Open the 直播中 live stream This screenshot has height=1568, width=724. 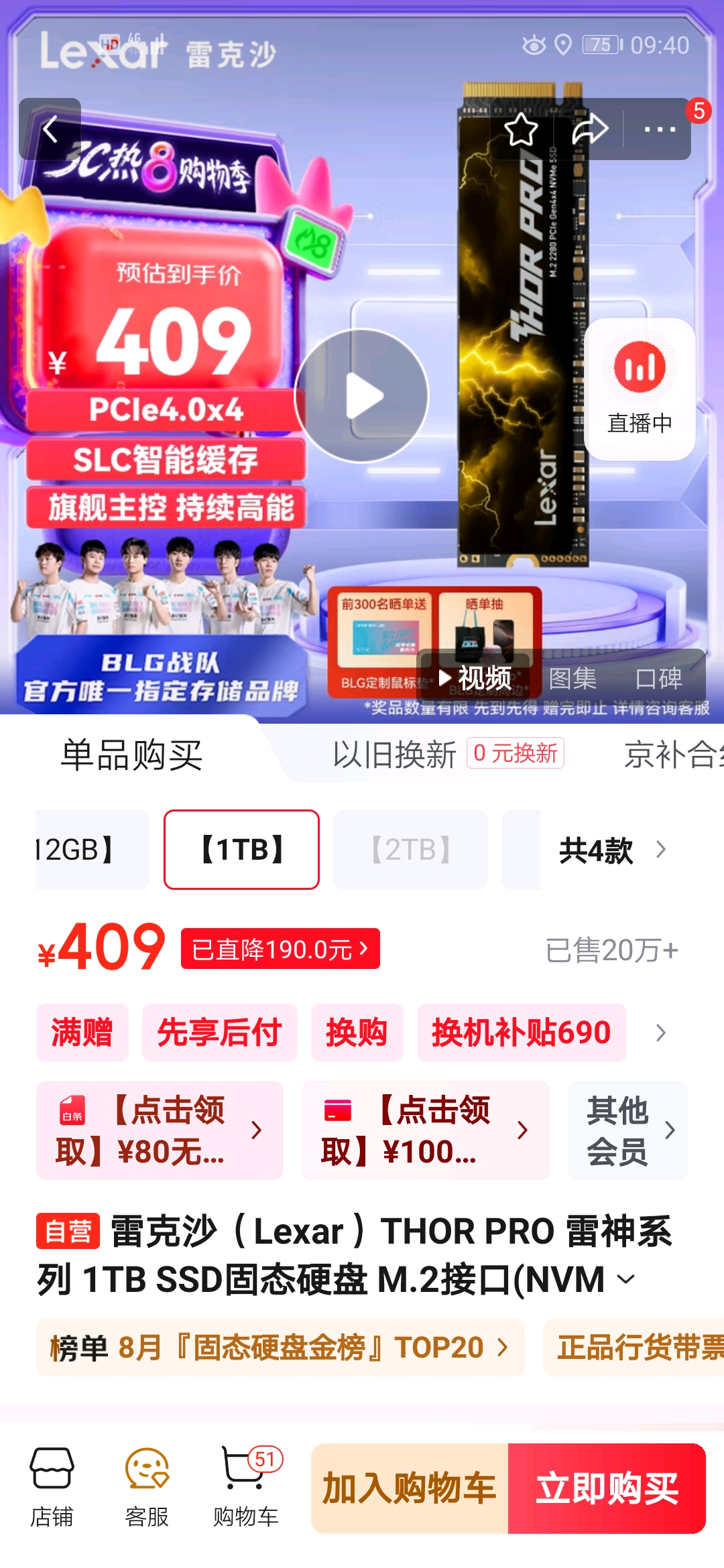[x=640, y=389]
